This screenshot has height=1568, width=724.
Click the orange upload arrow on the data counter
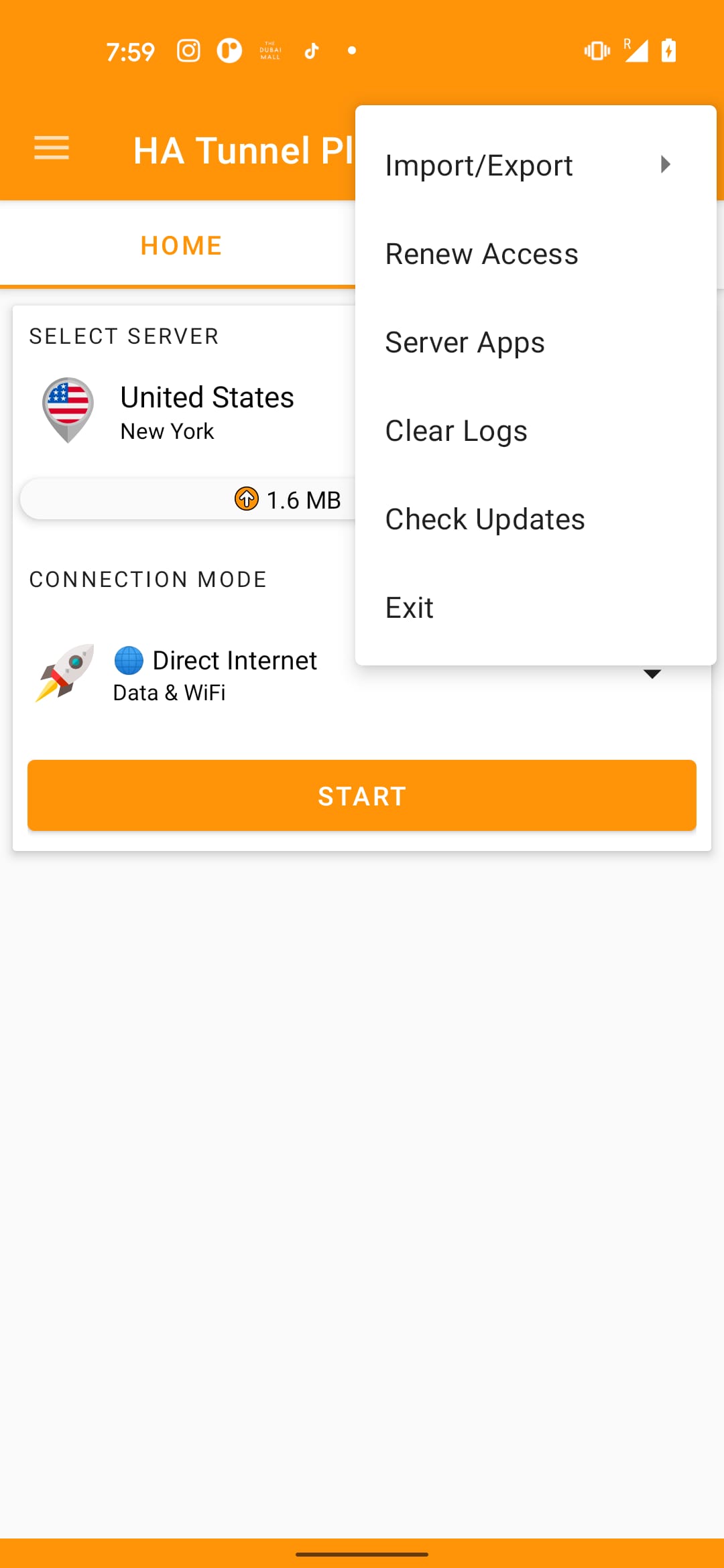[x=247, y=499]
